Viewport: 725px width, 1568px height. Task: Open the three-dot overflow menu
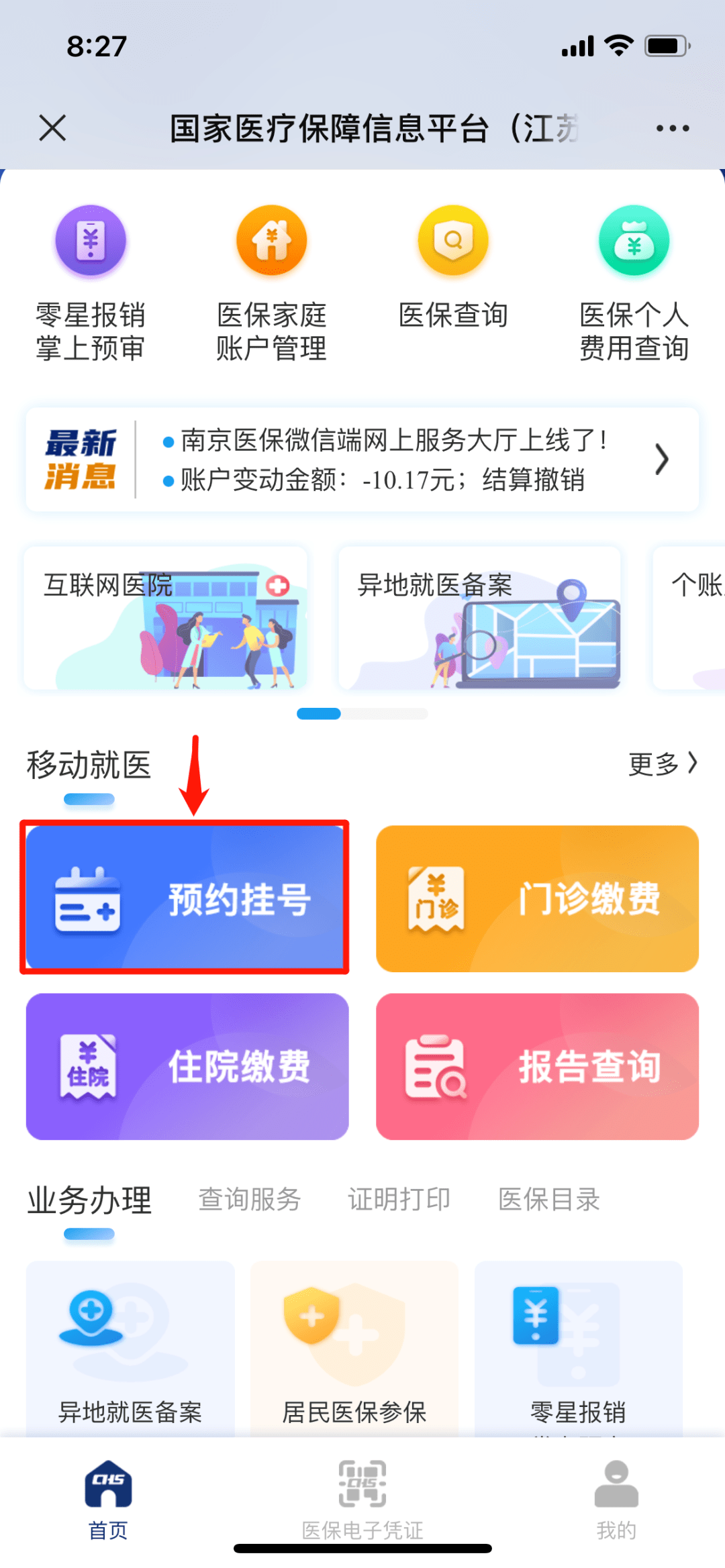[x=672, y=128]
